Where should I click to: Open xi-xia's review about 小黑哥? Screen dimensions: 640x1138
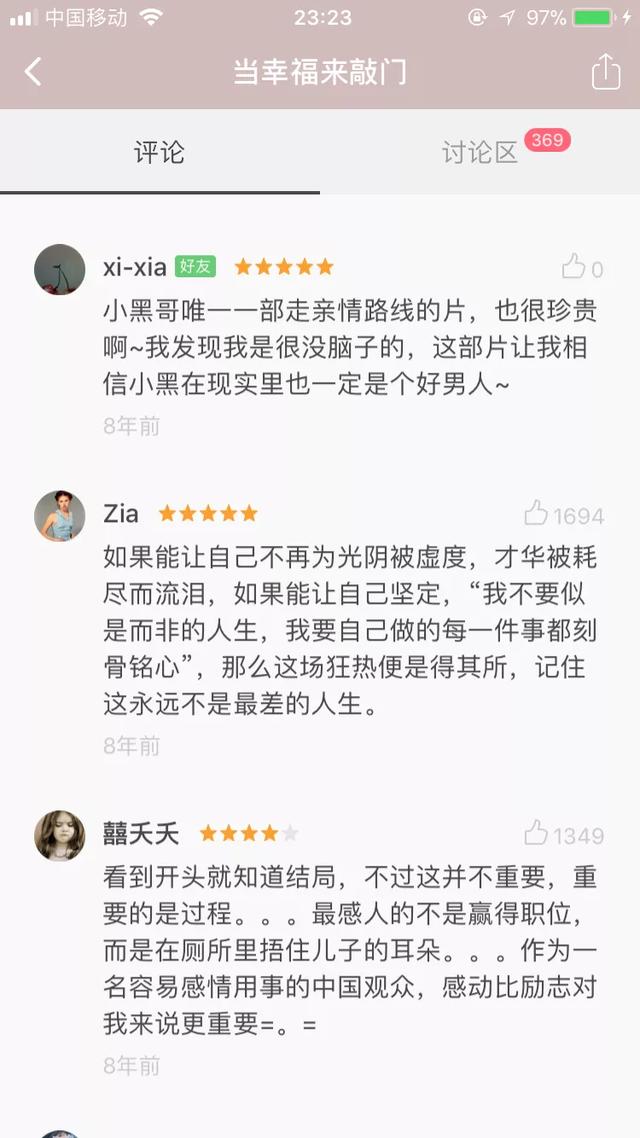tap(350, 348)
